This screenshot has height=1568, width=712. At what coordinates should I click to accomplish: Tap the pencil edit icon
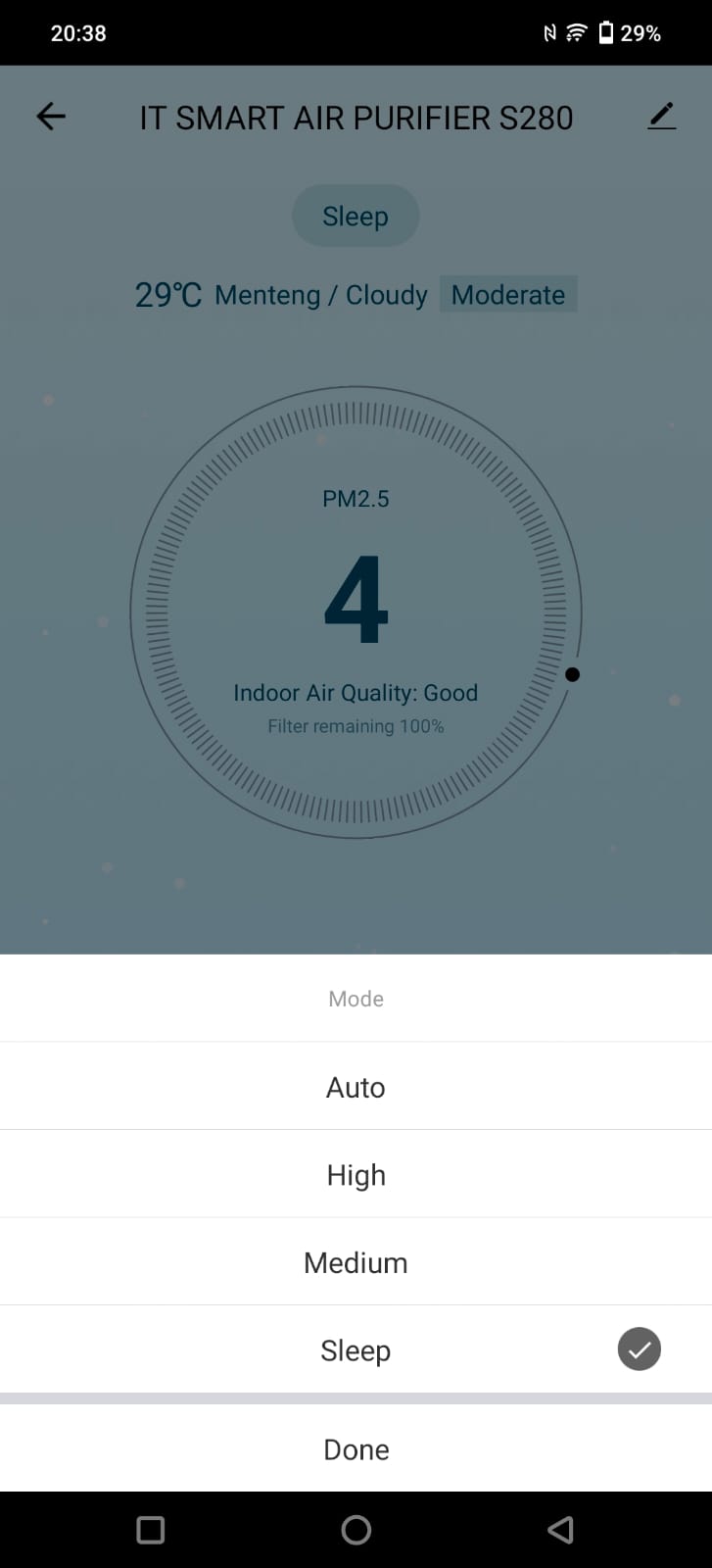(x=662, y=117)
